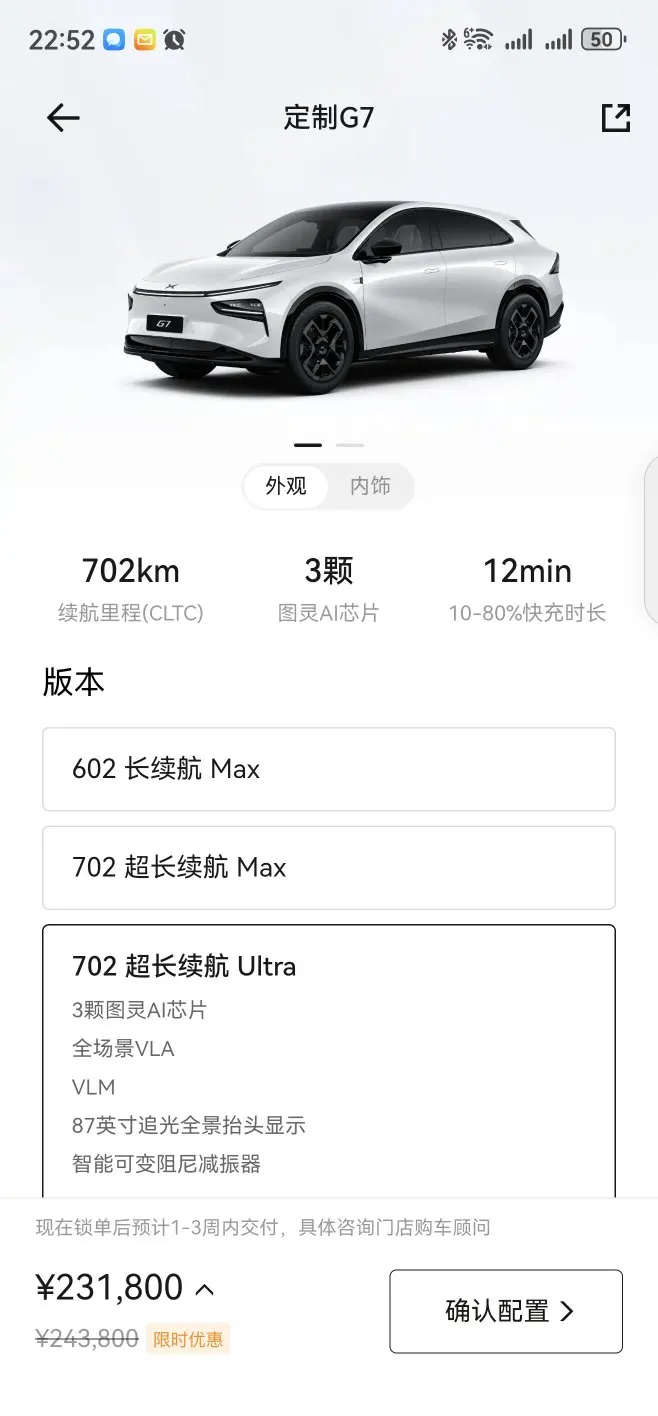The width and height of the screenshot is (658, 1416).
Task: Select the 702 超长续航 Ultra version
Action: click(x=329, y=1061)
